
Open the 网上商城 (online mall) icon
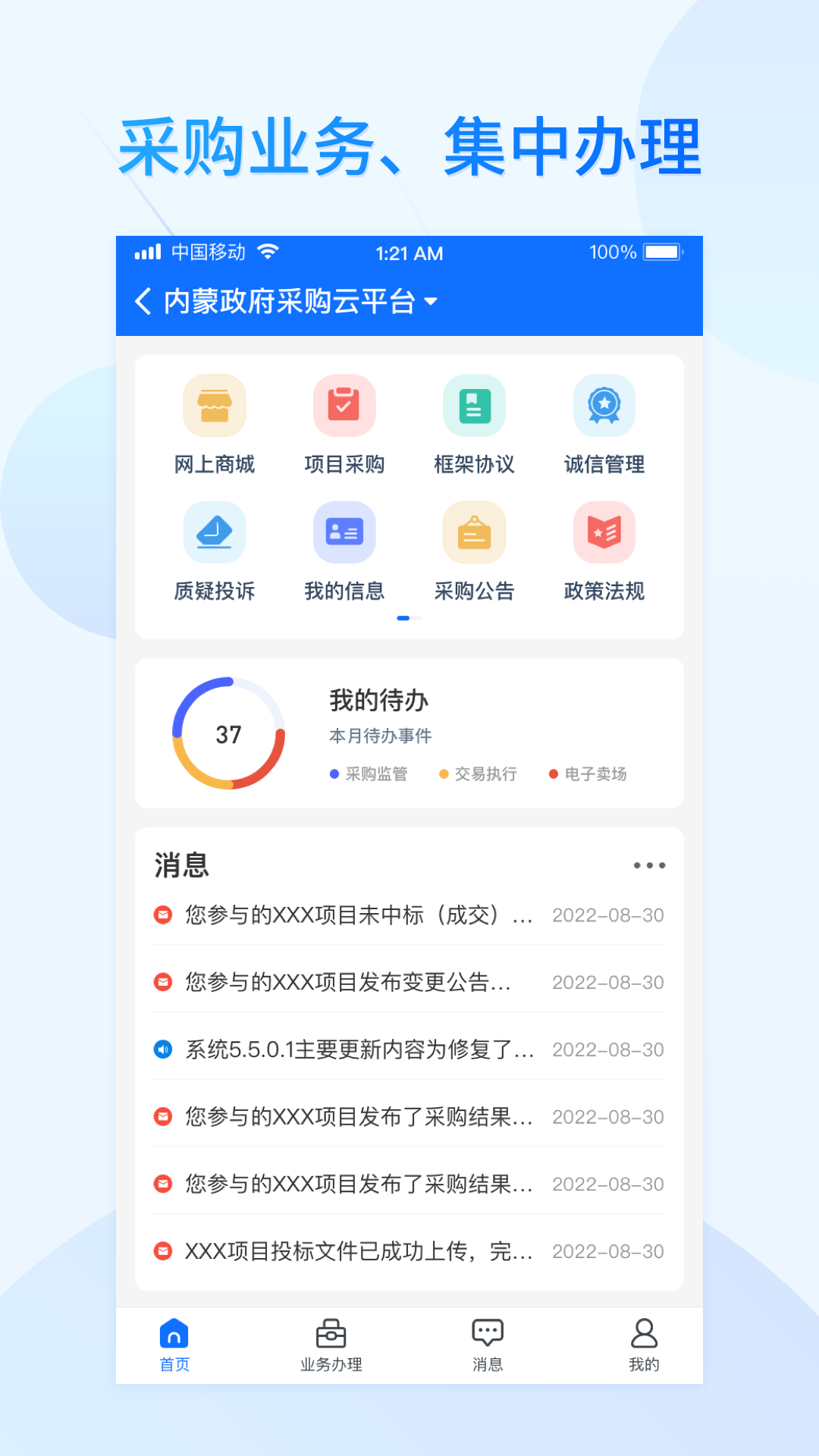(x=215, y=406)
